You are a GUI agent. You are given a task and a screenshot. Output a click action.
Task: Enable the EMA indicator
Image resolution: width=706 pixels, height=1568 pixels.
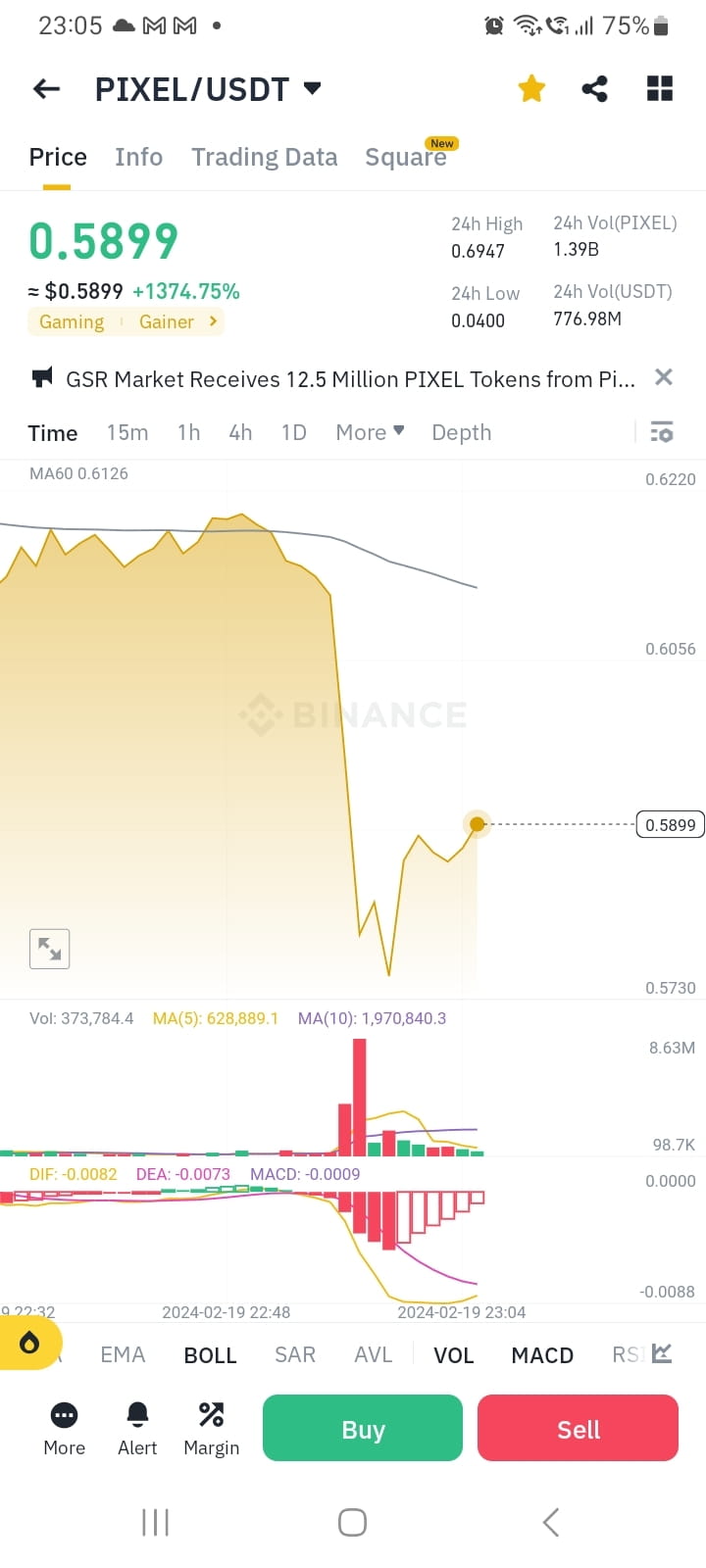tap(122, 1354)
